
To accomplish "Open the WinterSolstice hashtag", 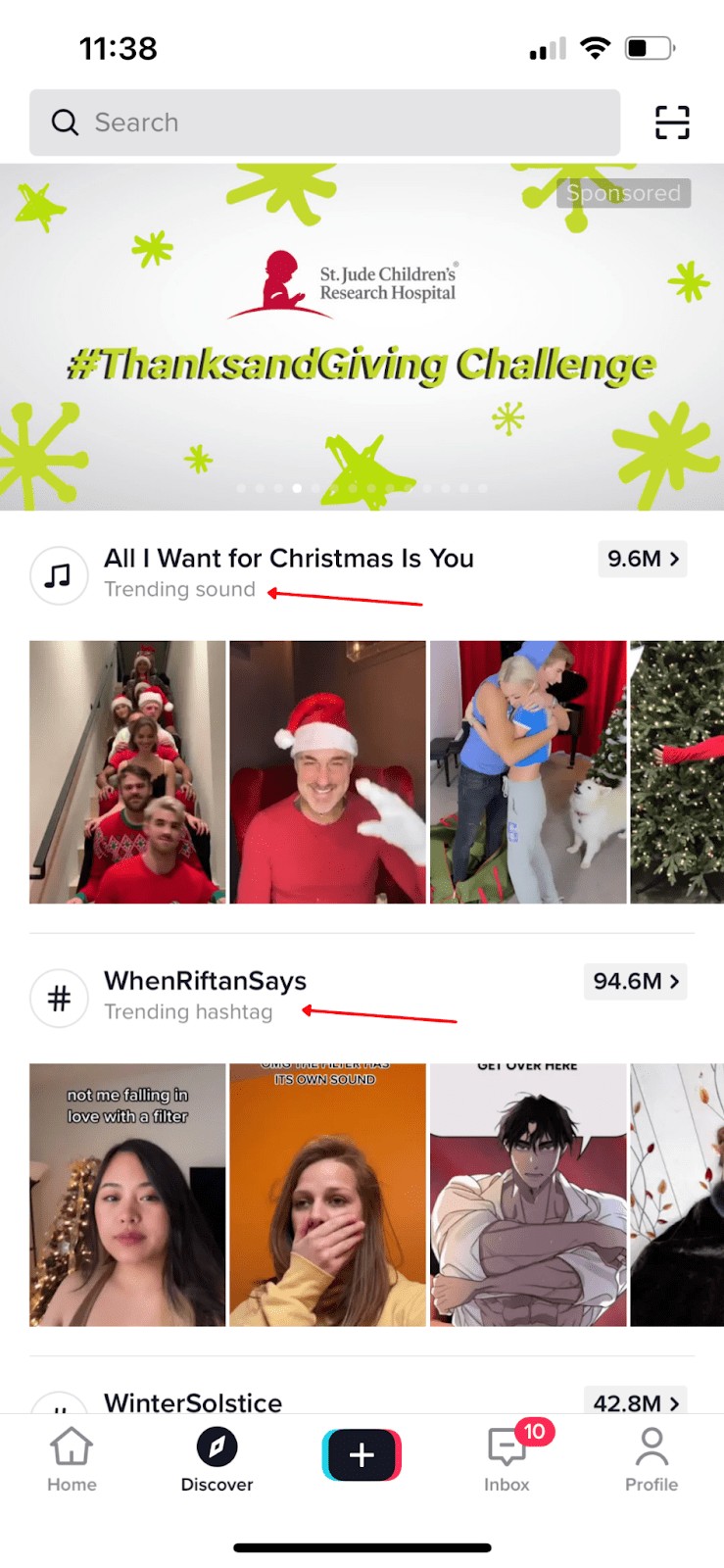I will click(x=193, y=1401).
